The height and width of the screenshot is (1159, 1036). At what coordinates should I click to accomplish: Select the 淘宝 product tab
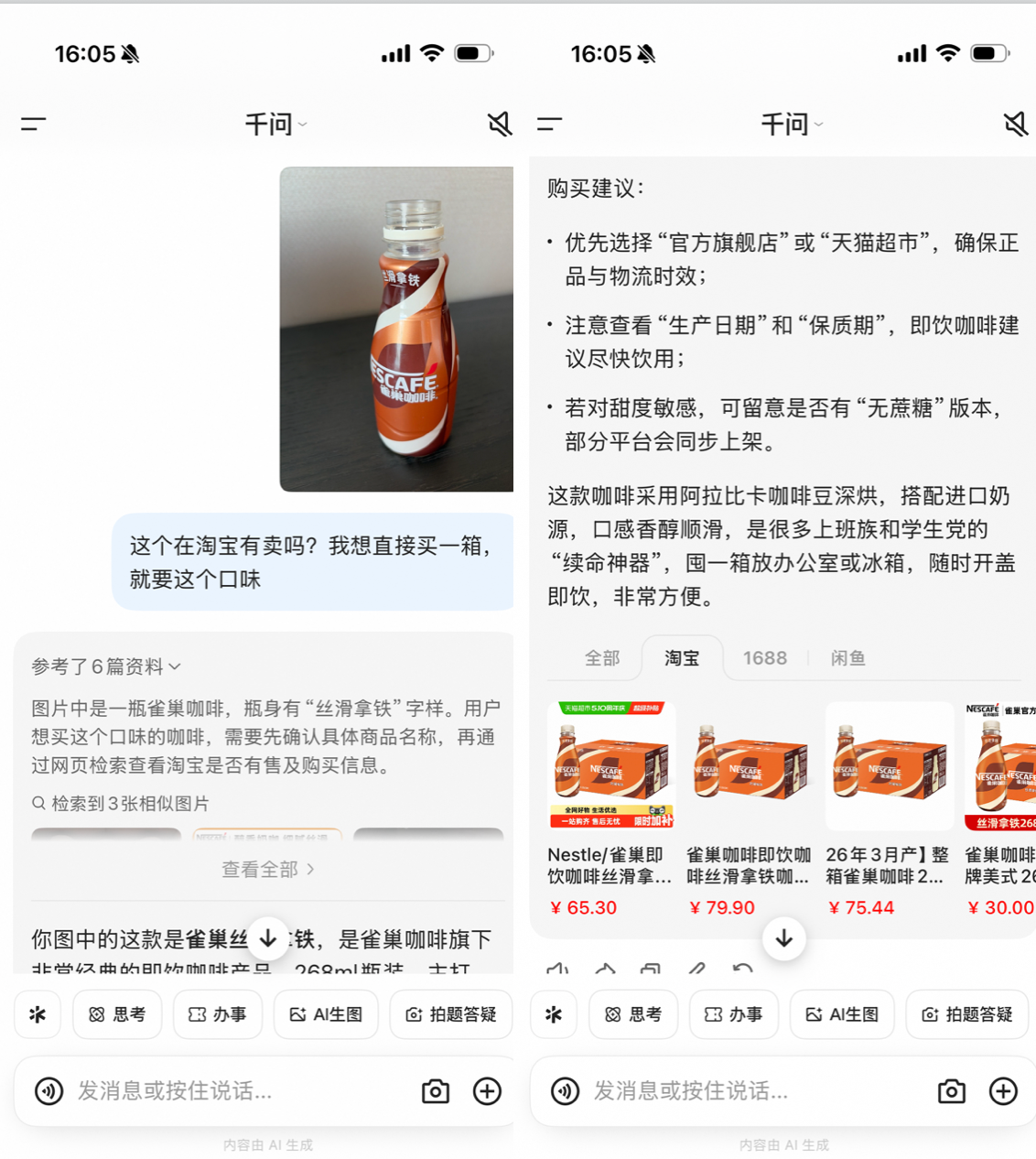point(682,657)
